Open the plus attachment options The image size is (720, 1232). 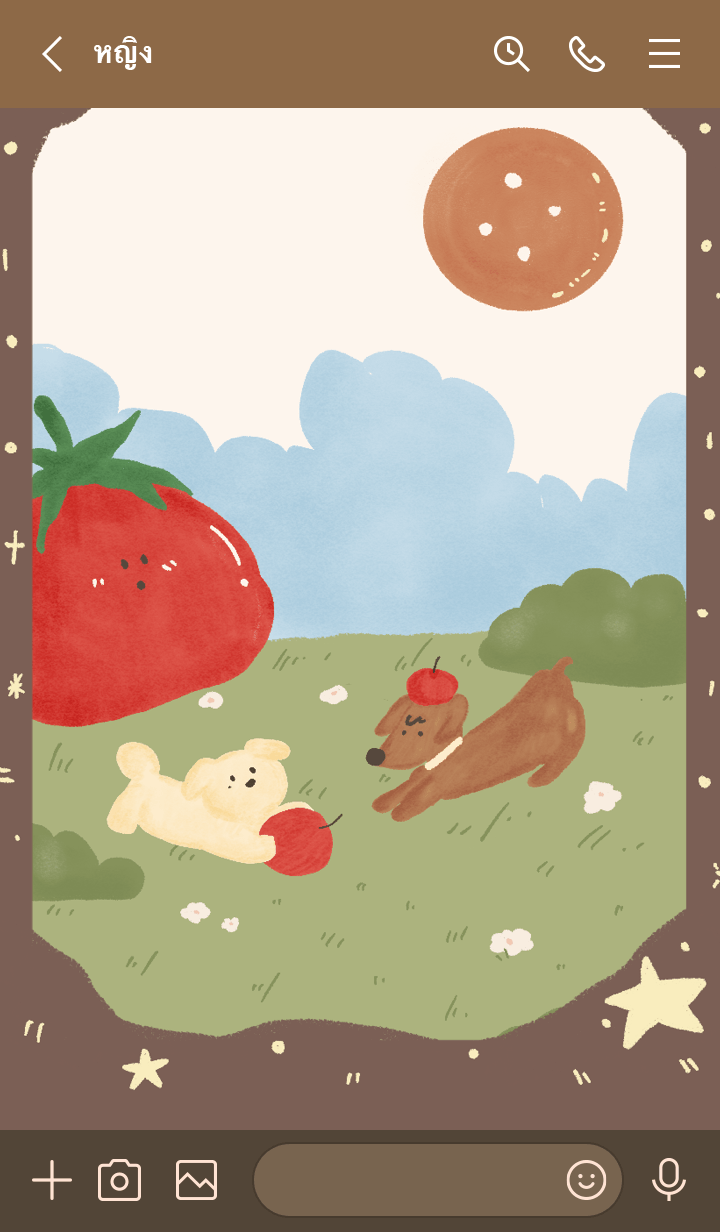coord(52,1180)
